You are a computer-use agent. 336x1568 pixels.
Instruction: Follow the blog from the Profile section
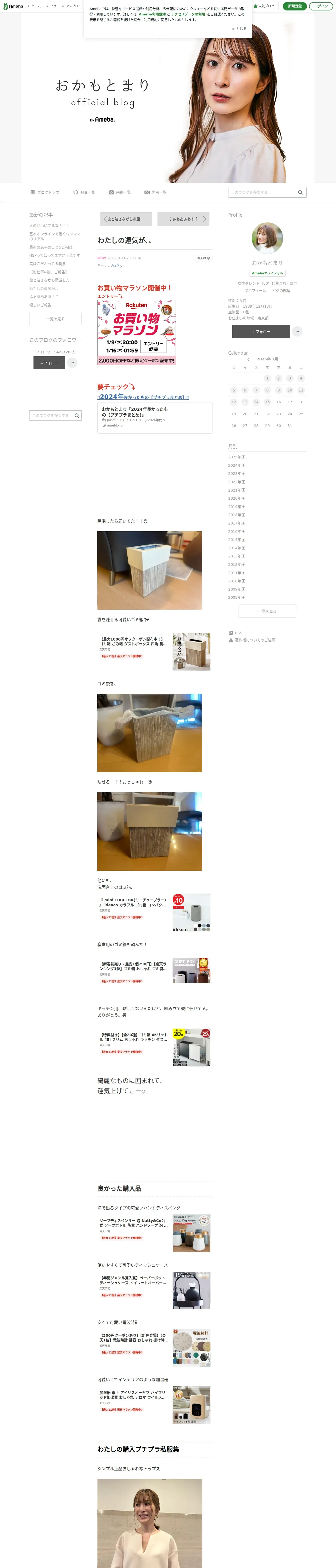[261, 332]
